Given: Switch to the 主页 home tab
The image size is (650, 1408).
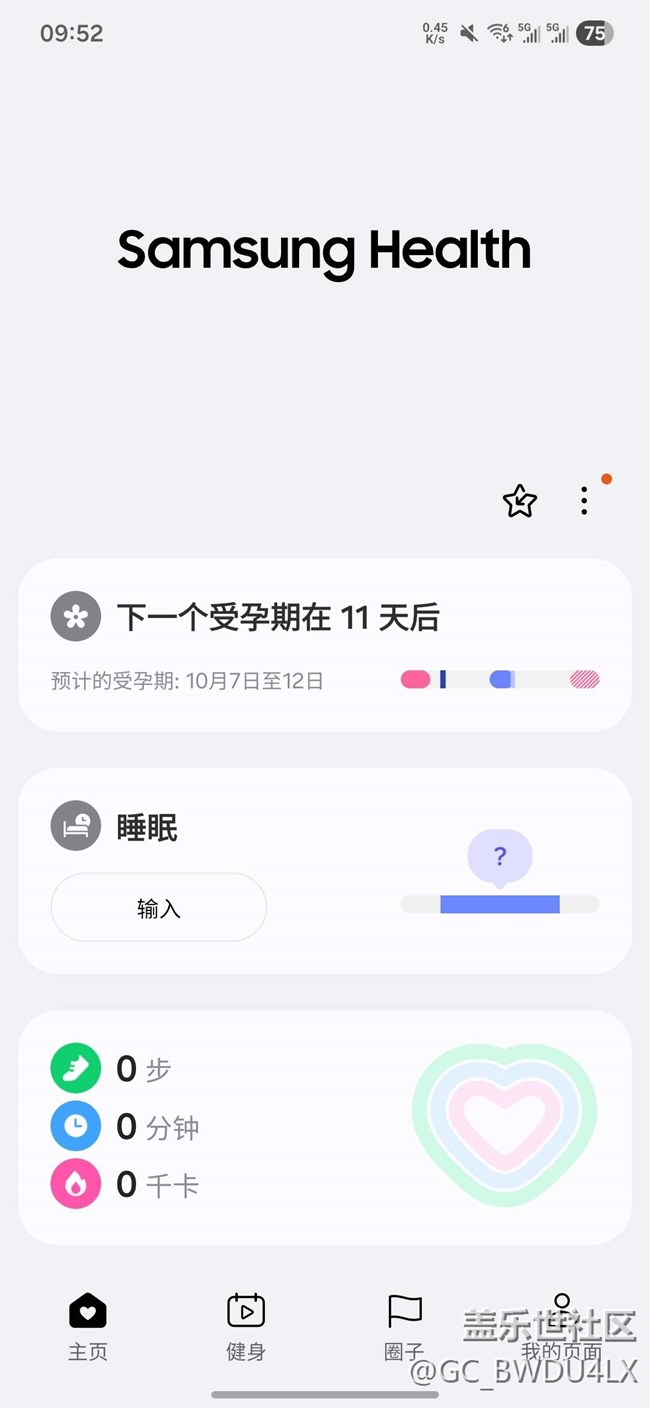Looking at the screenshot, I should [x=88, y=1326].
